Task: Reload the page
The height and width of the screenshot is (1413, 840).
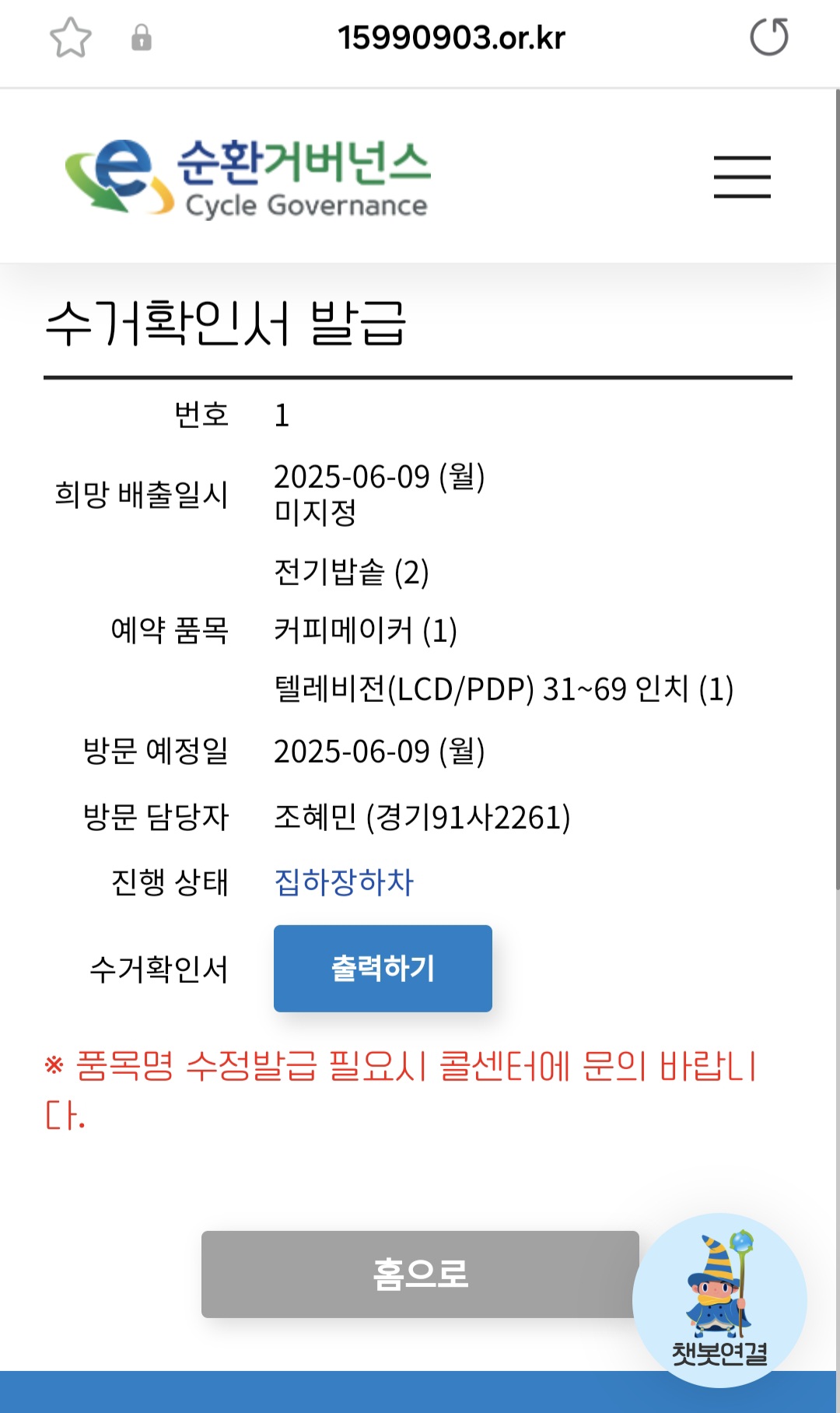Action: 768,37
